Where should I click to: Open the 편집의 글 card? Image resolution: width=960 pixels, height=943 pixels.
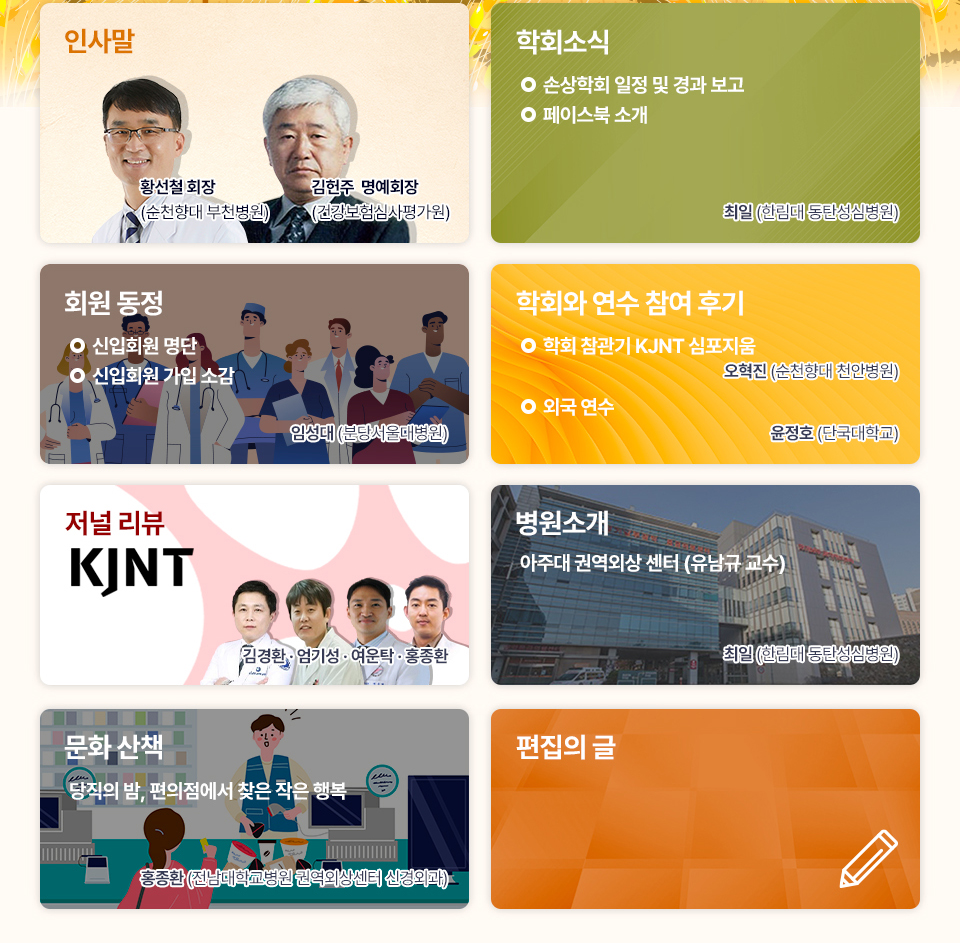tap(705, 808)
